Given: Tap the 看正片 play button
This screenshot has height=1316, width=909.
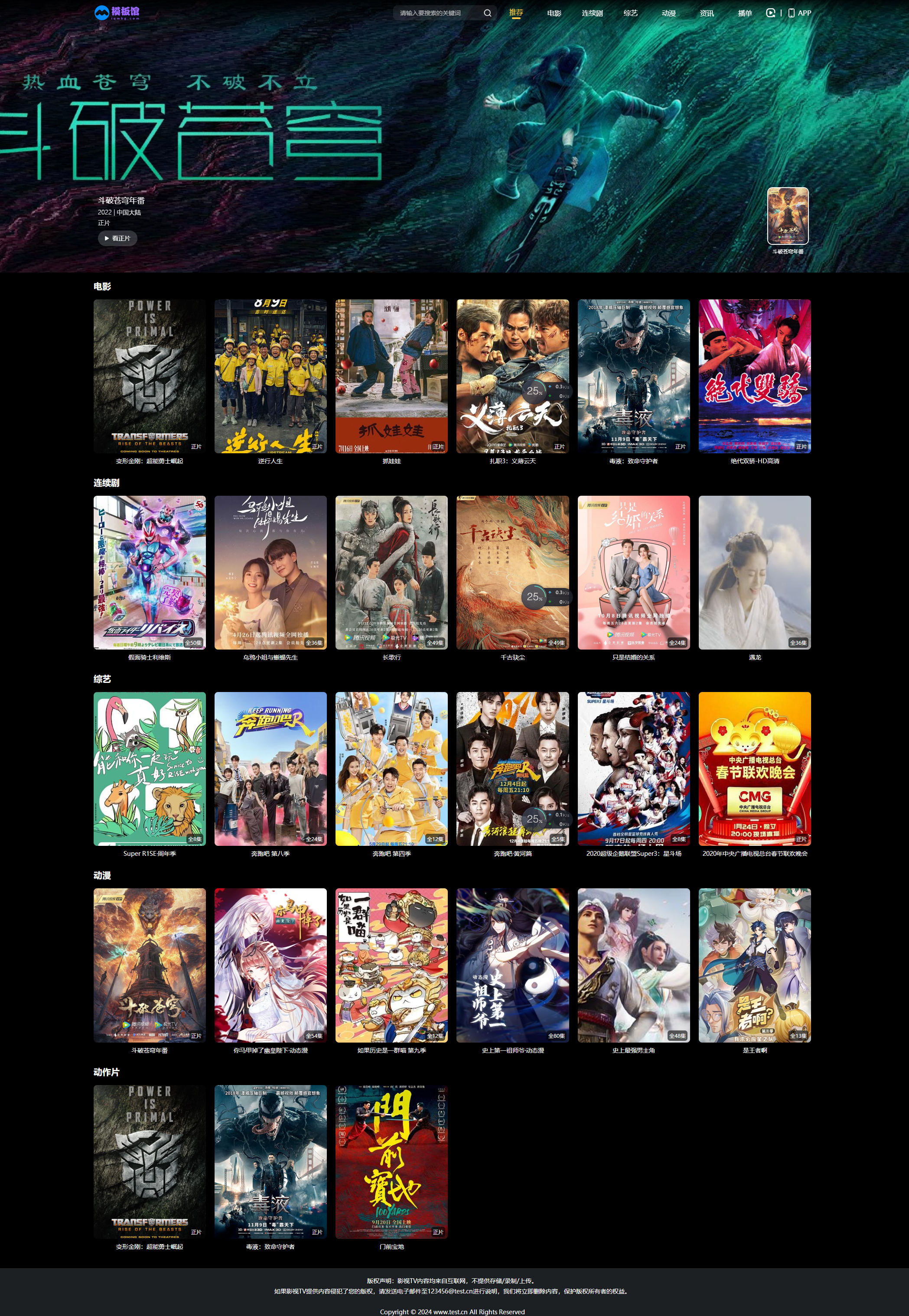Looking at the screenshot, I should pos(117,238).
